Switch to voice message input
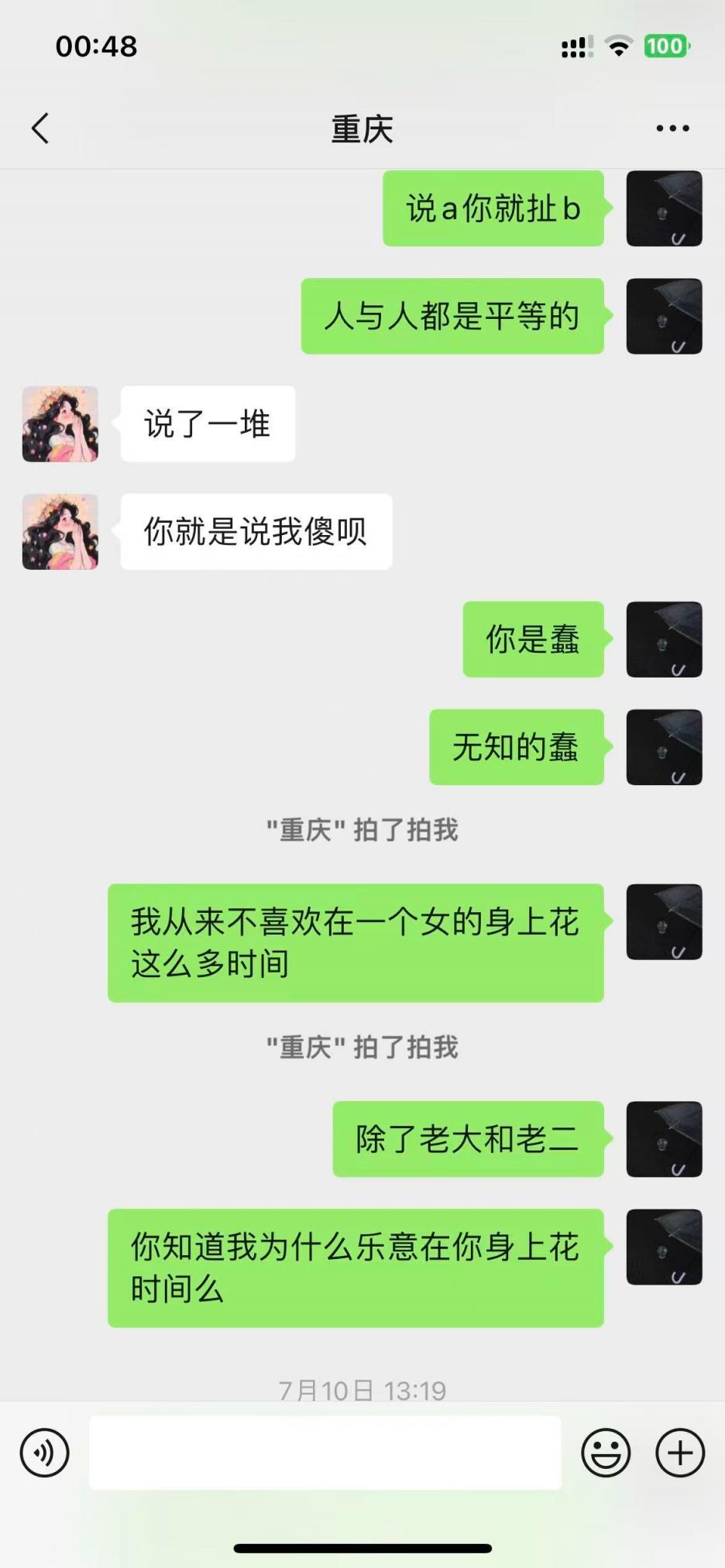Image resolution: width=725 pixels, height=1568 pixels. (x=45, y=1453)
